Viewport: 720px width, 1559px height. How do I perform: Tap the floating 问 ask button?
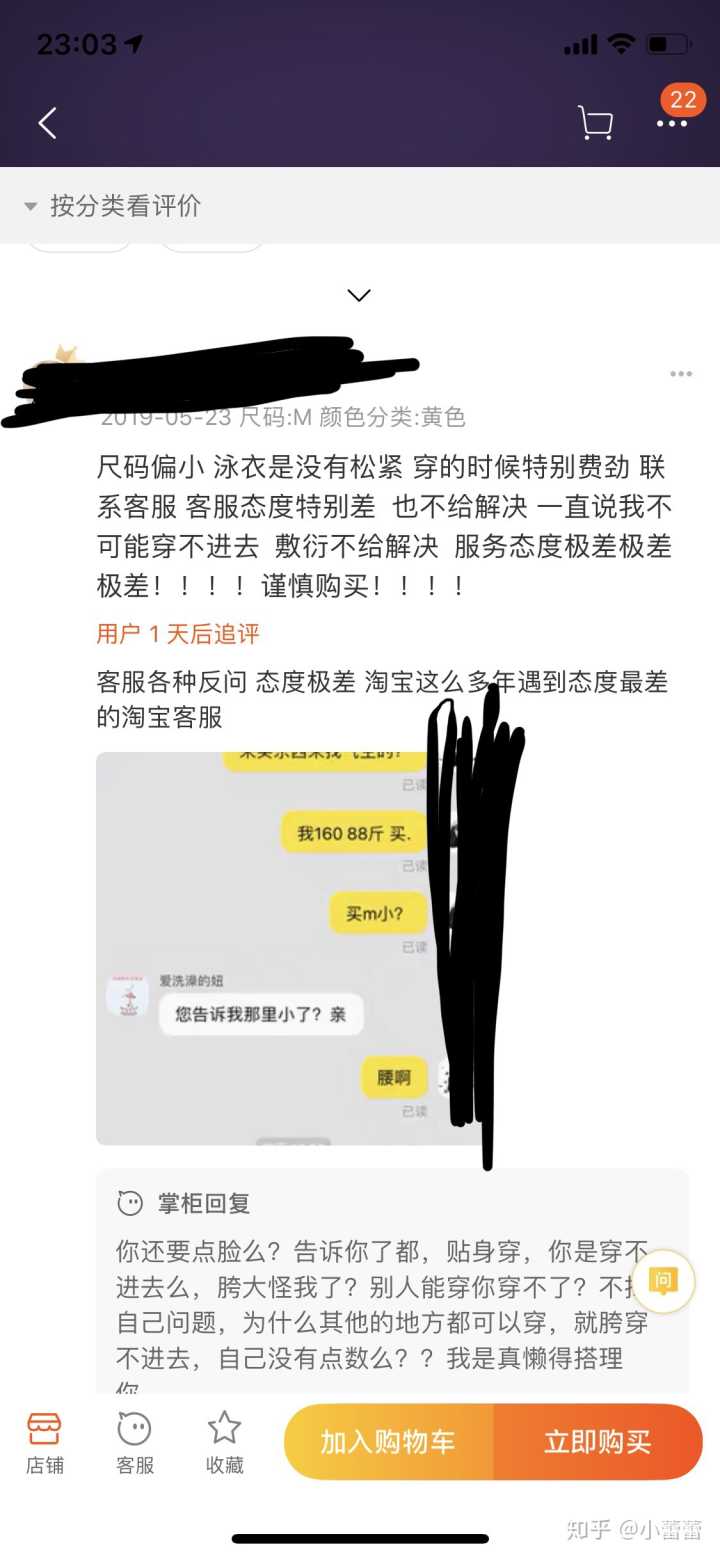coord(663,1281)
